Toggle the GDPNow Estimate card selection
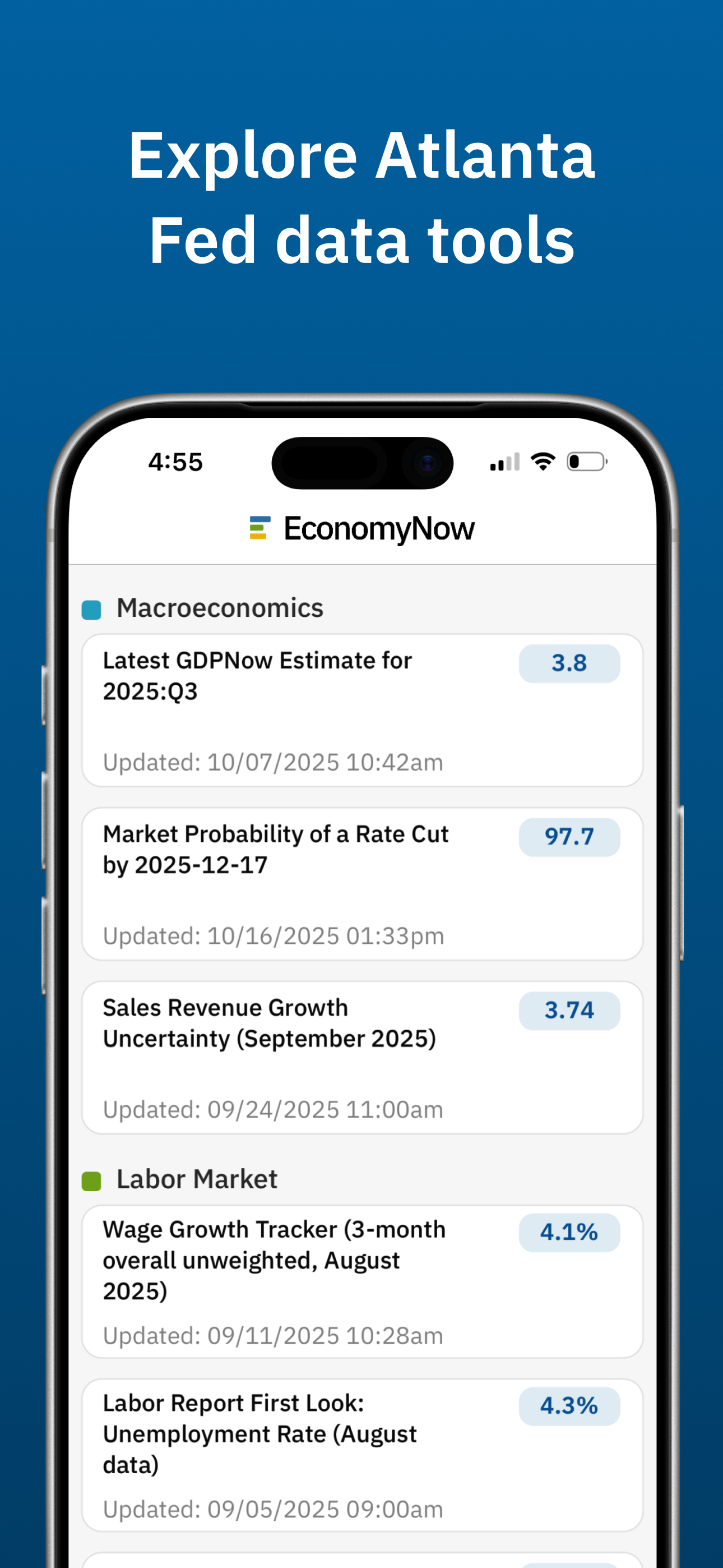The width and height of the screenshot is (723, 1568). click(361, 709)
